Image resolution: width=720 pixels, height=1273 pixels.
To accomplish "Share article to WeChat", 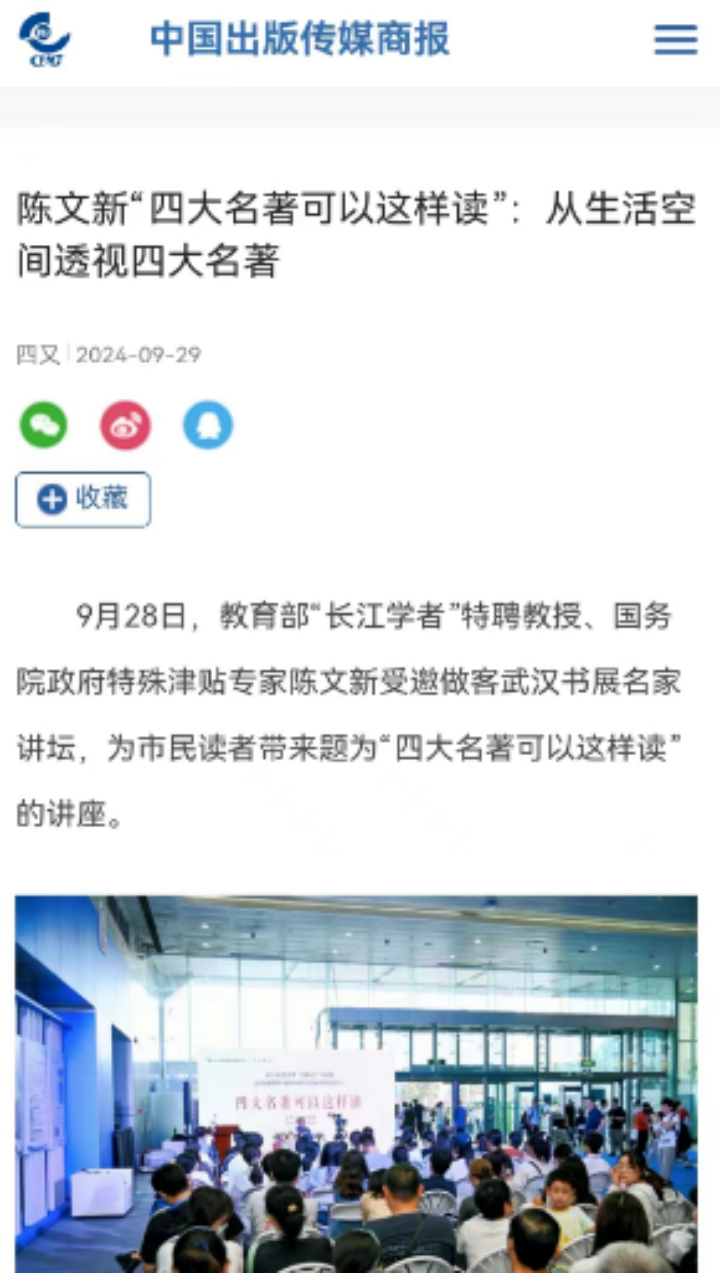I will pos(43,426).
